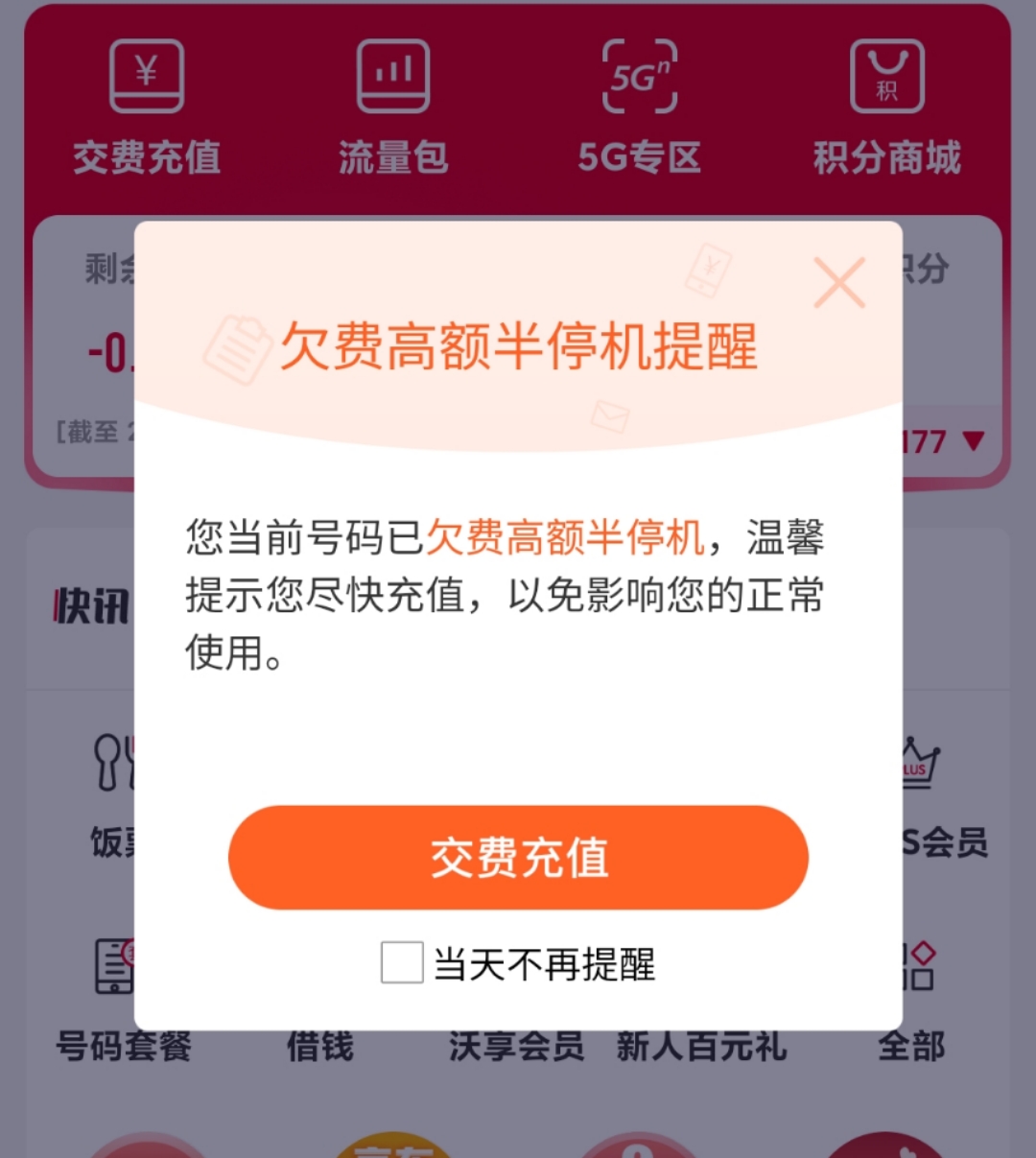Screen dimensions: 1036x1158
Task: Check the 当天不再提醒 checkbox
Action: point(402,962)
